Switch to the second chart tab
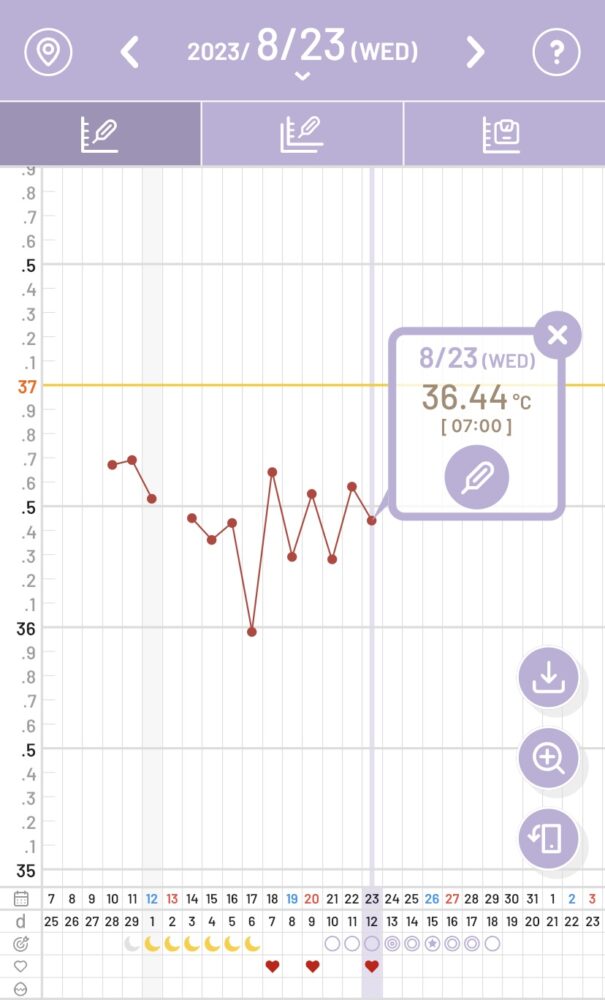This screenshot has width=605, height=1000. (x=302, y=133)
